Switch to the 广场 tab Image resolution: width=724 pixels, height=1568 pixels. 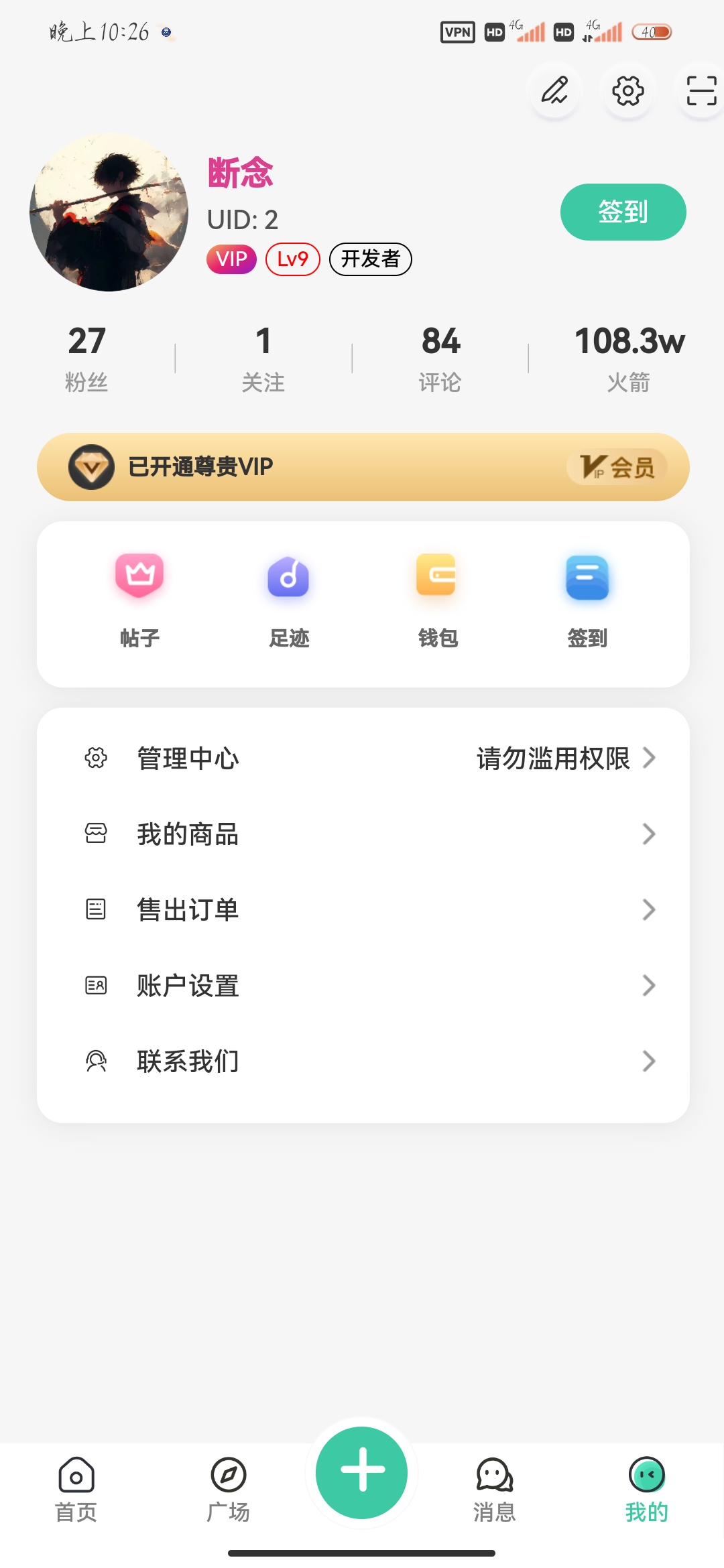pyautogui.click(x=228, y=1489)
